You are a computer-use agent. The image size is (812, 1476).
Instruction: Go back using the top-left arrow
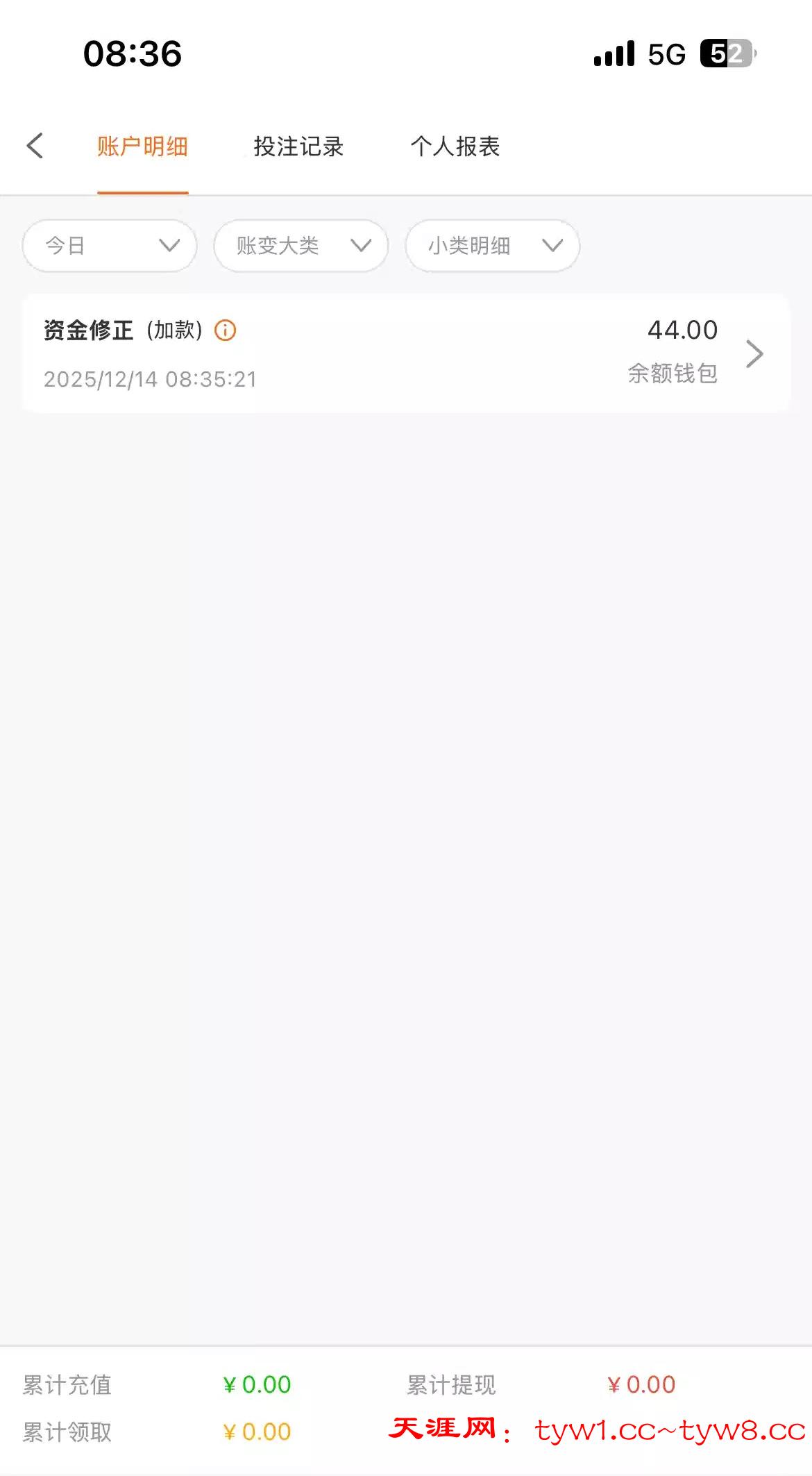tap(35, 146)
